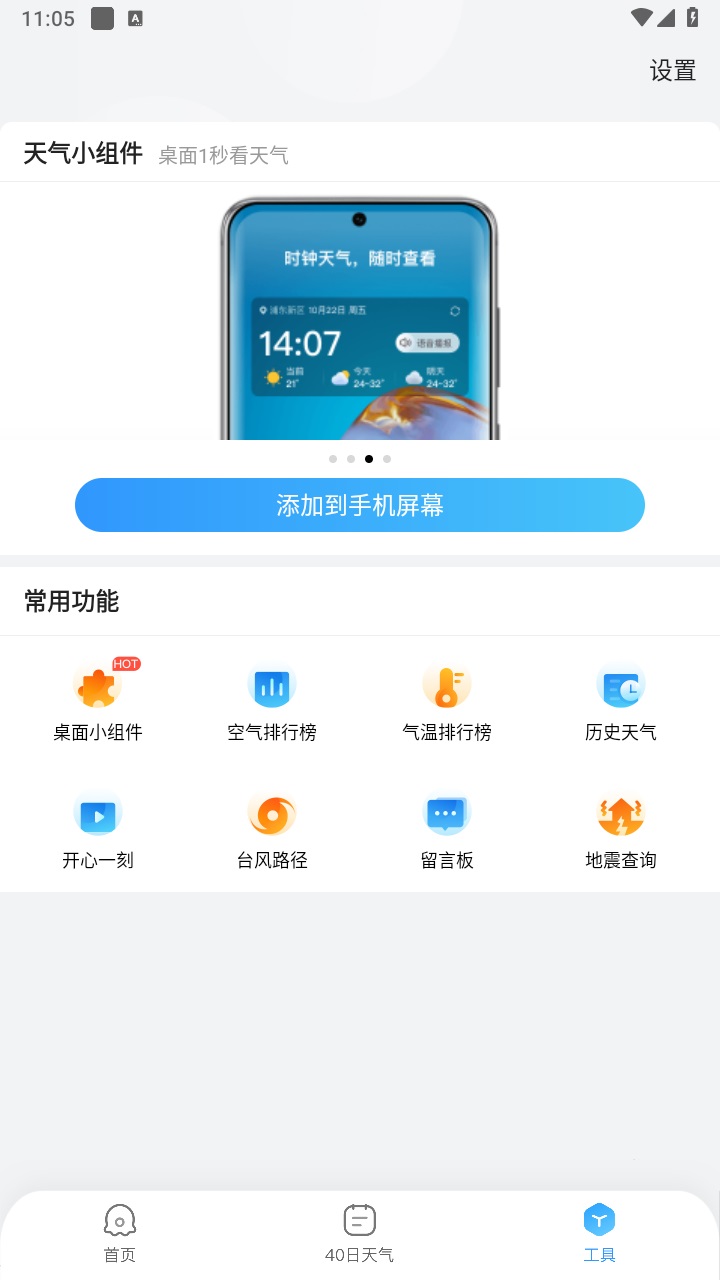The image size is (720, 1280).
Task: Select the 工具 tools tab
Action: coord(599,1232)
